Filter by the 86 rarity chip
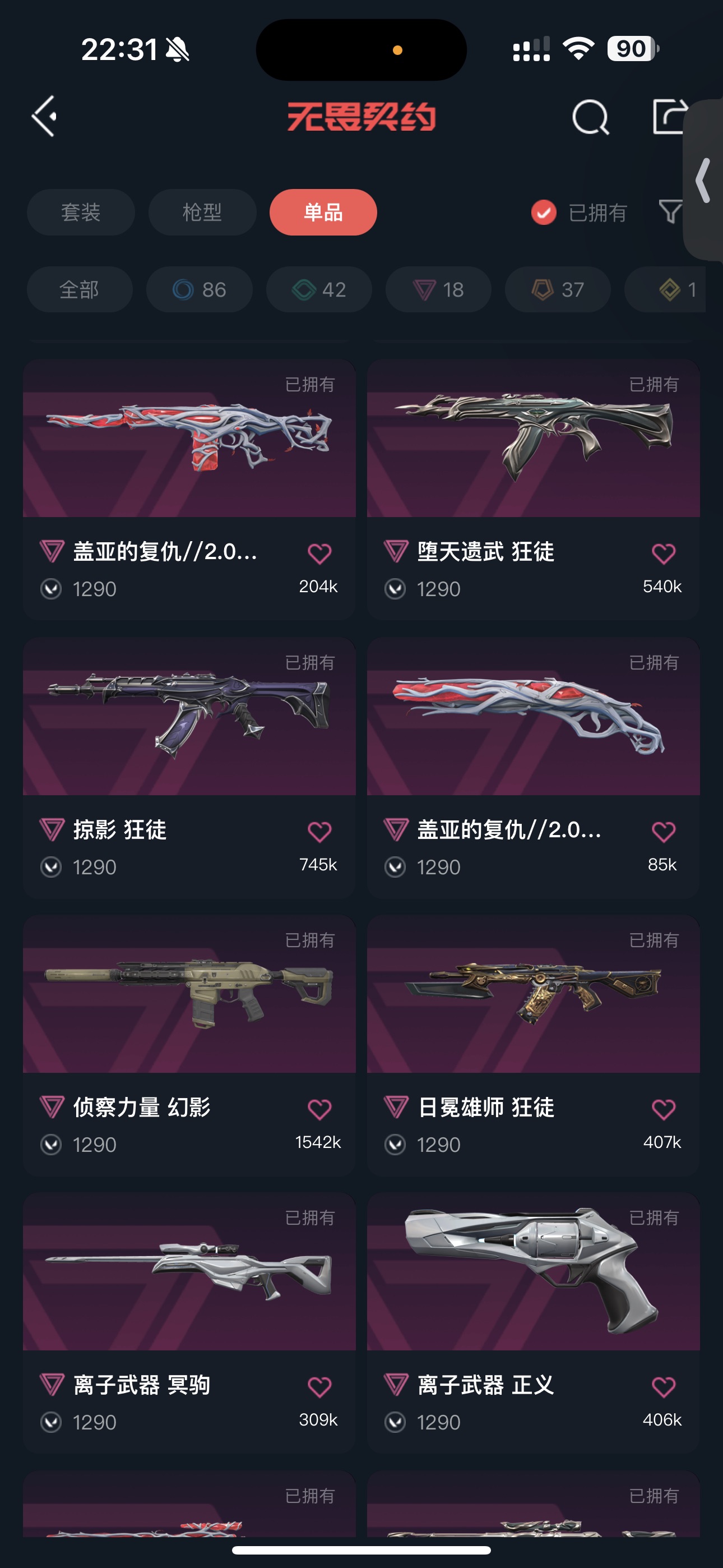The height and width of the screenshot is (1568, 723). click(x=199, y=290)
